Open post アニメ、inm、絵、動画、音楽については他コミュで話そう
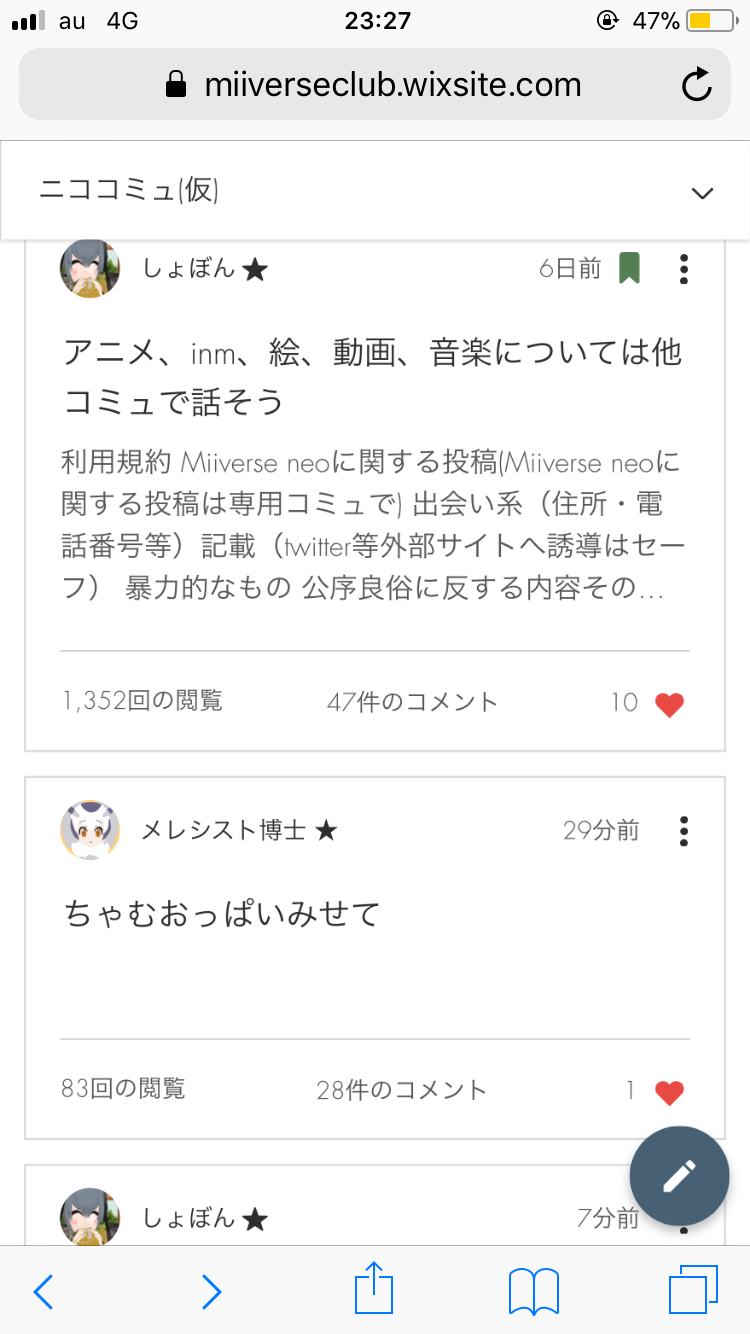 [x=373, y=377]
